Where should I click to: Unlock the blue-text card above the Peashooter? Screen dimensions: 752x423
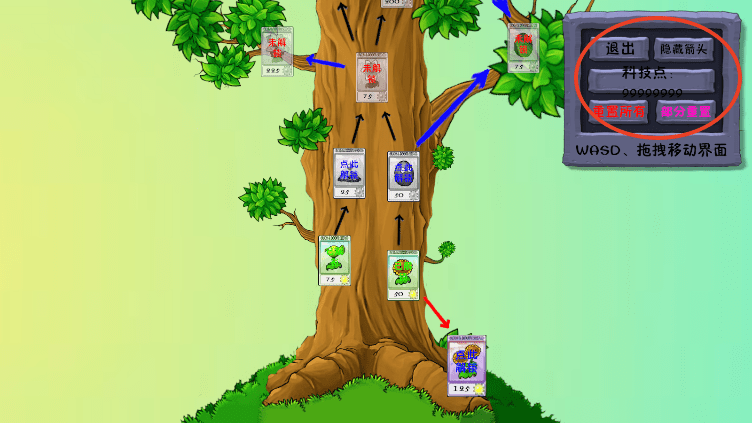[349, 173]
